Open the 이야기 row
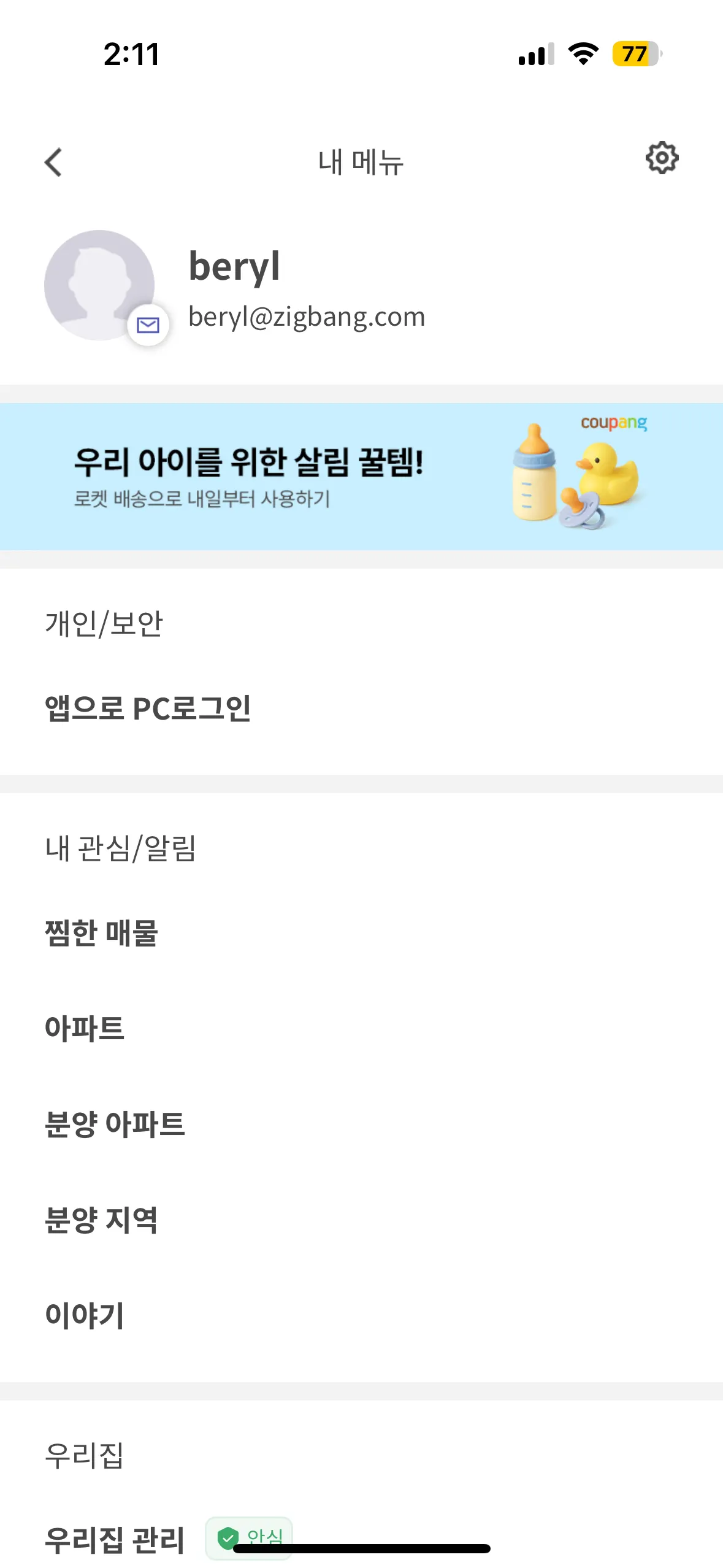723x1568 pixels. click(x=85, y=1316)
